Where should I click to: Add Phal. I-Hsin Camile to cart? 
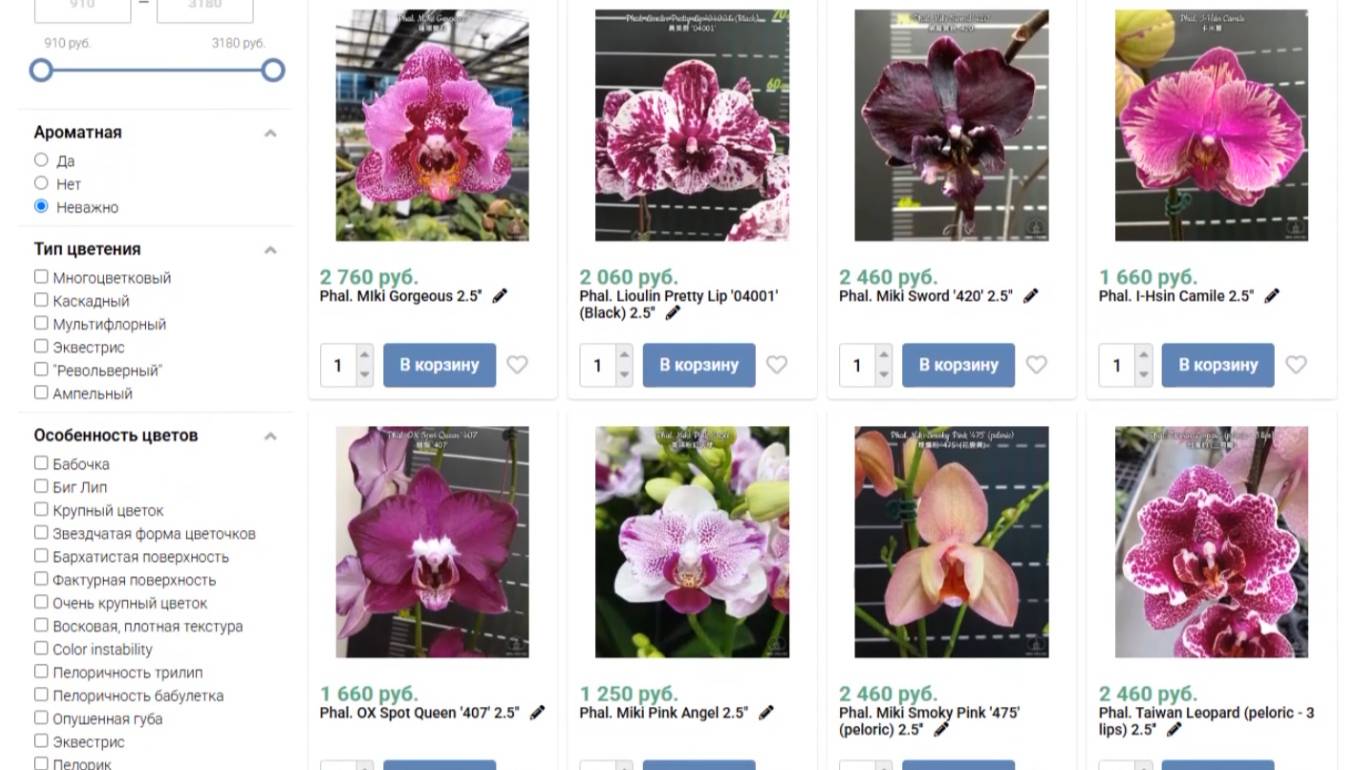pos(1217,365)
